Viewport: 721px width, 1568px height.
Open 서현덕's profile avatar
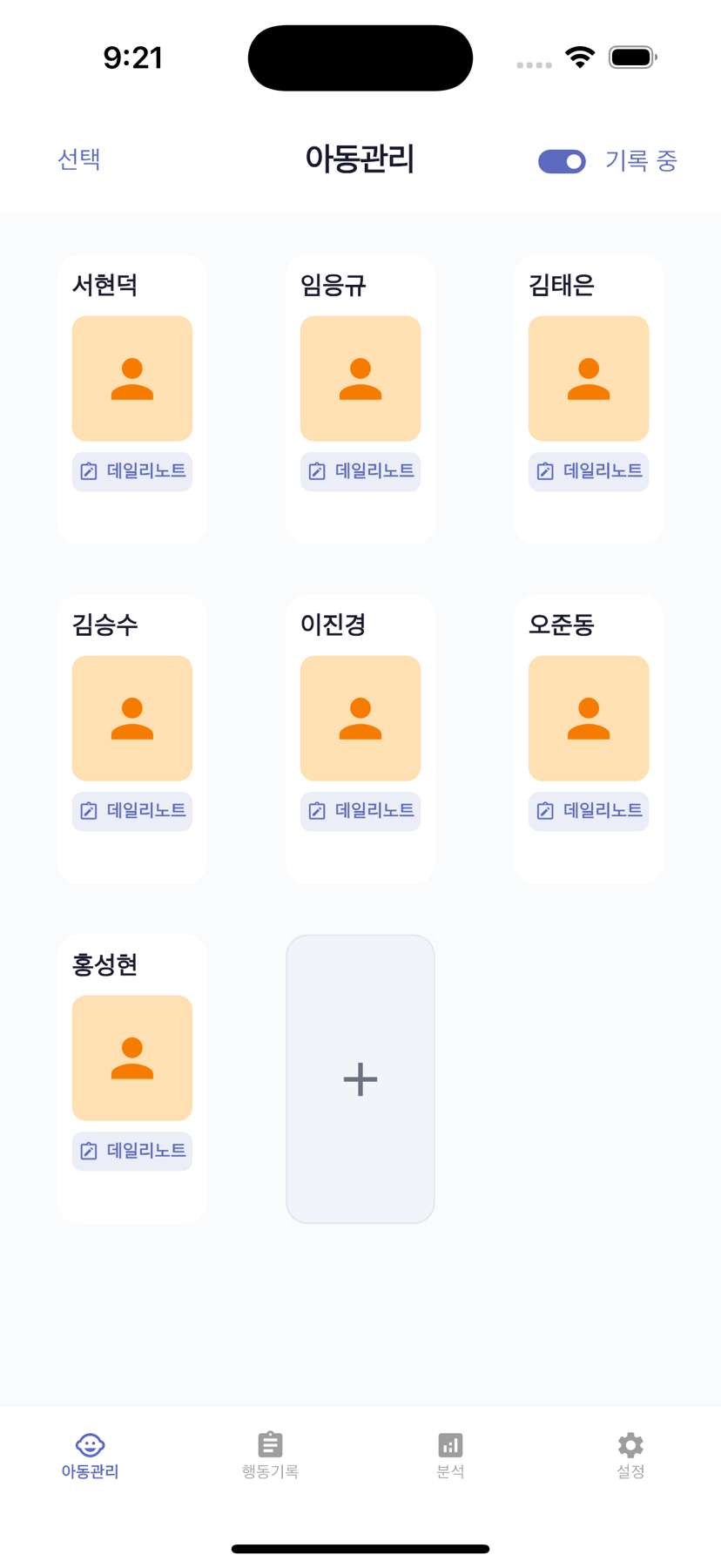(131, 378)
